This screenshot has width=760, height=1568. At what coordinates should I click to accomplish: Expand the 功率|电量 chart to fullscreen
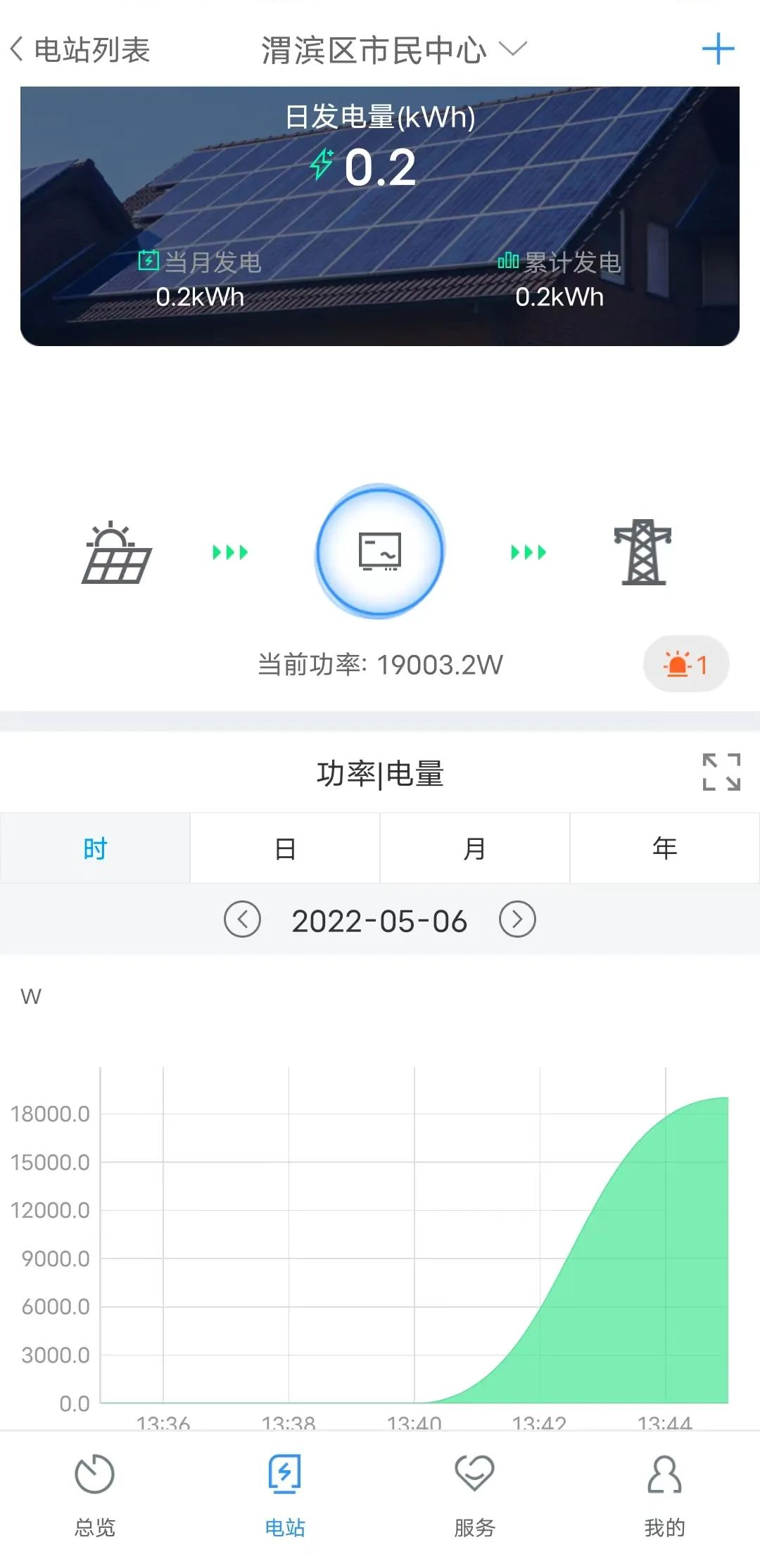coord(721,772)
